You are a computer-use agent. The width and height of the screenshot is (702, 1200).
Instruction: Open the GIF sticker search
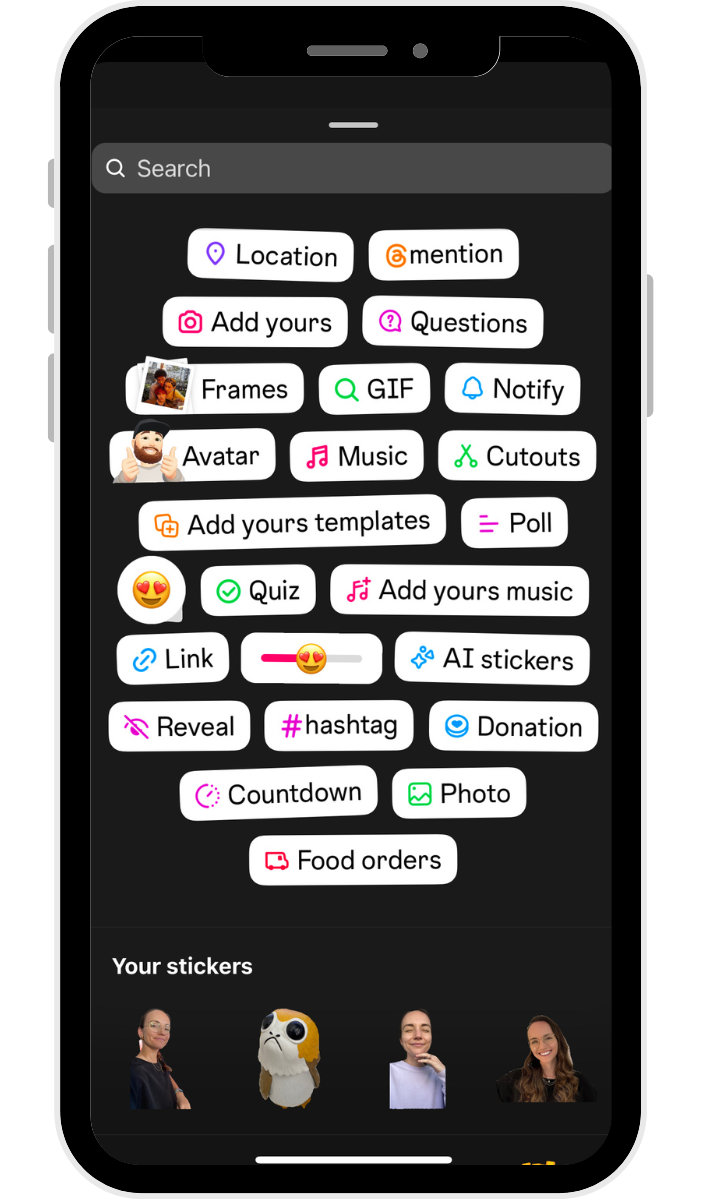374,389
